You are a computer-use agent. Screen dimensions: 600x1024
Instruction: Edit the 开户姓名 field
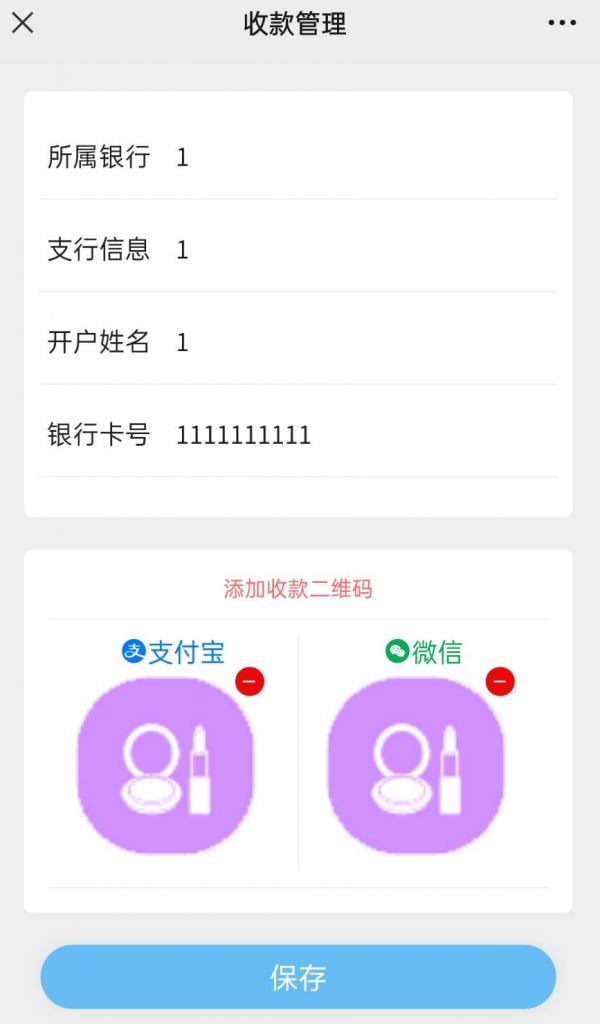click(360, 342)
